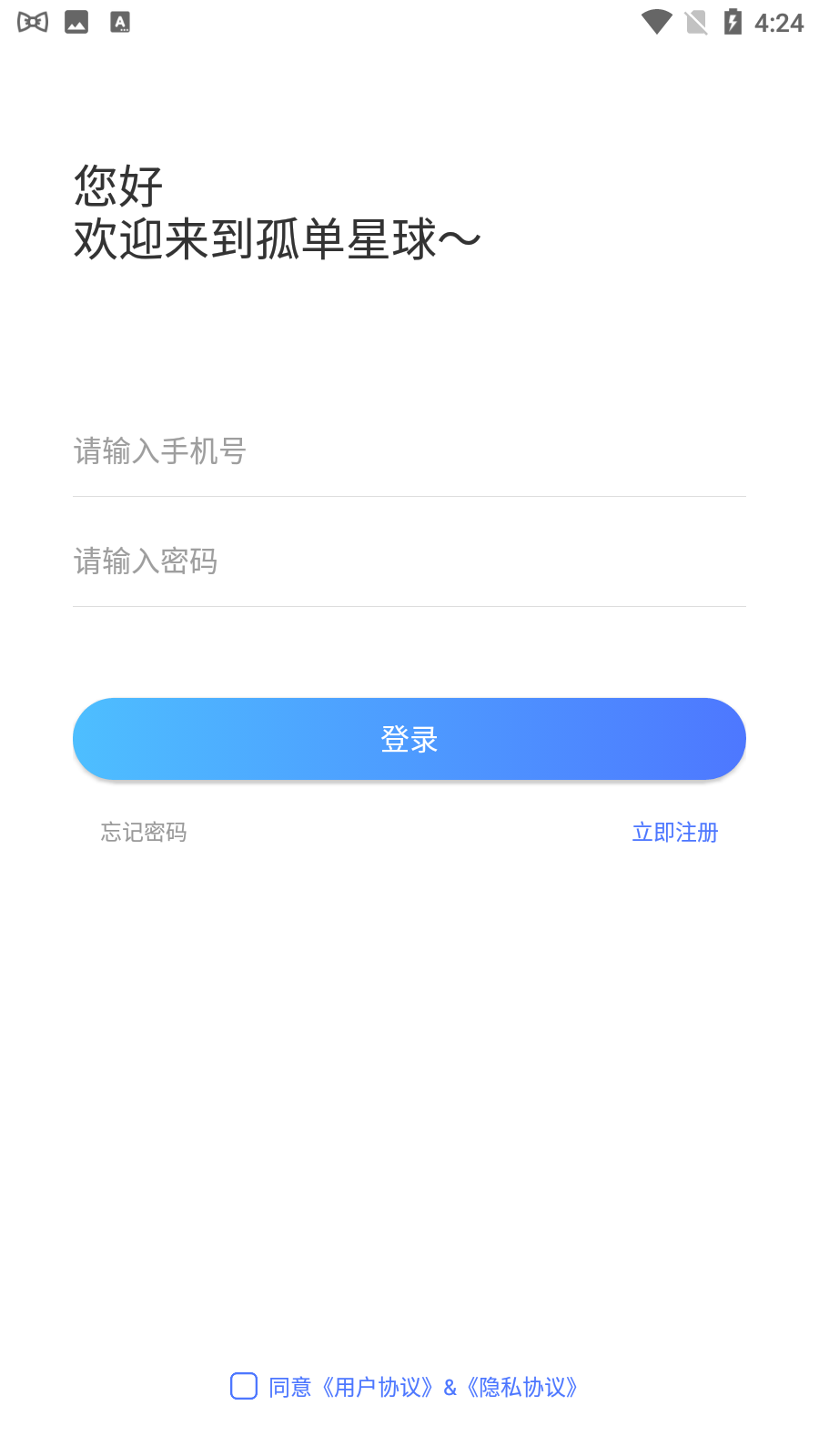Tap the gradient blue login bar
This screenshot has height=1456, width=819.
point(409,739)
